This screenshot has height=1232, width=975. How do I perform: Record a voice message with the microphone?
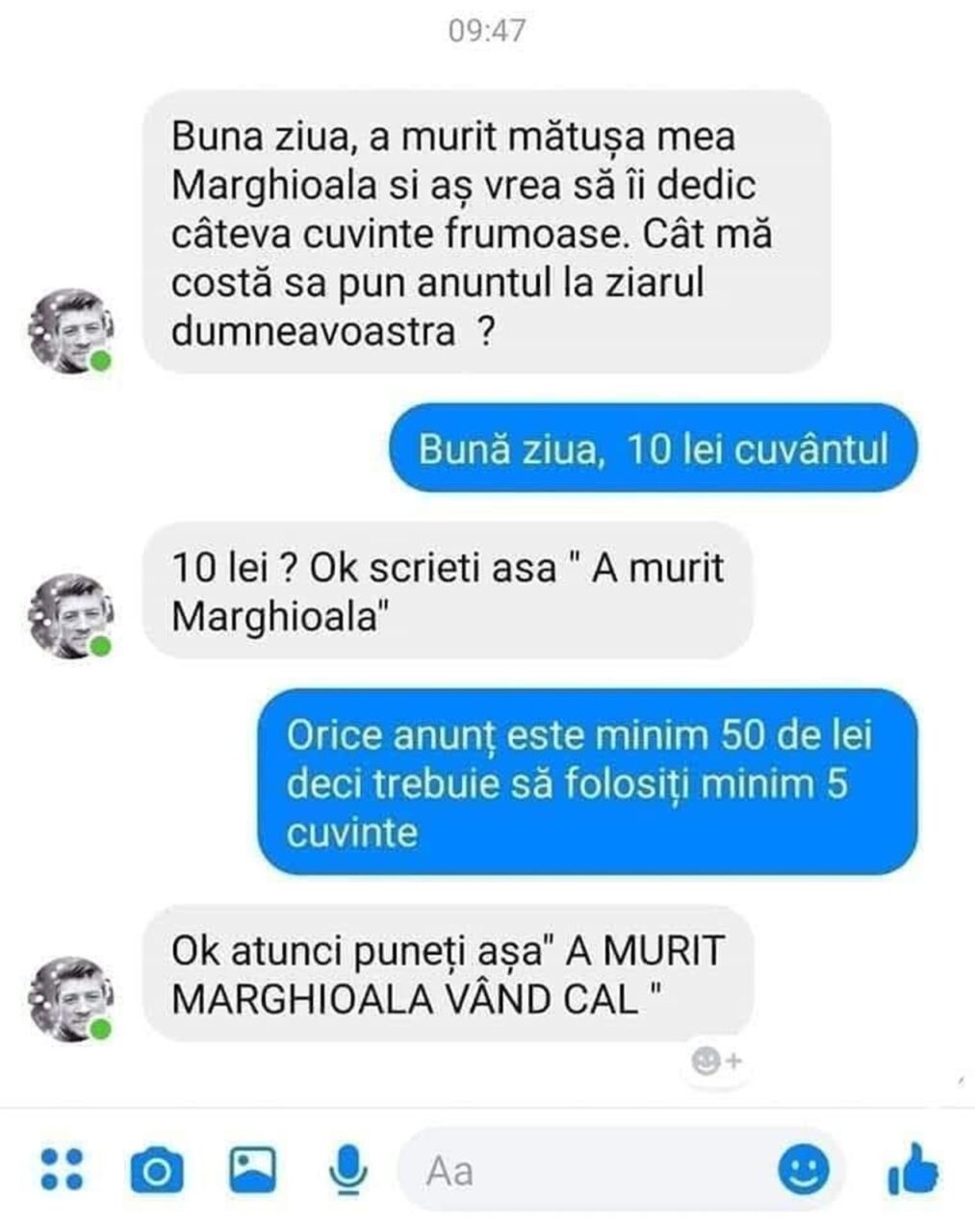tap(347, 1170)
